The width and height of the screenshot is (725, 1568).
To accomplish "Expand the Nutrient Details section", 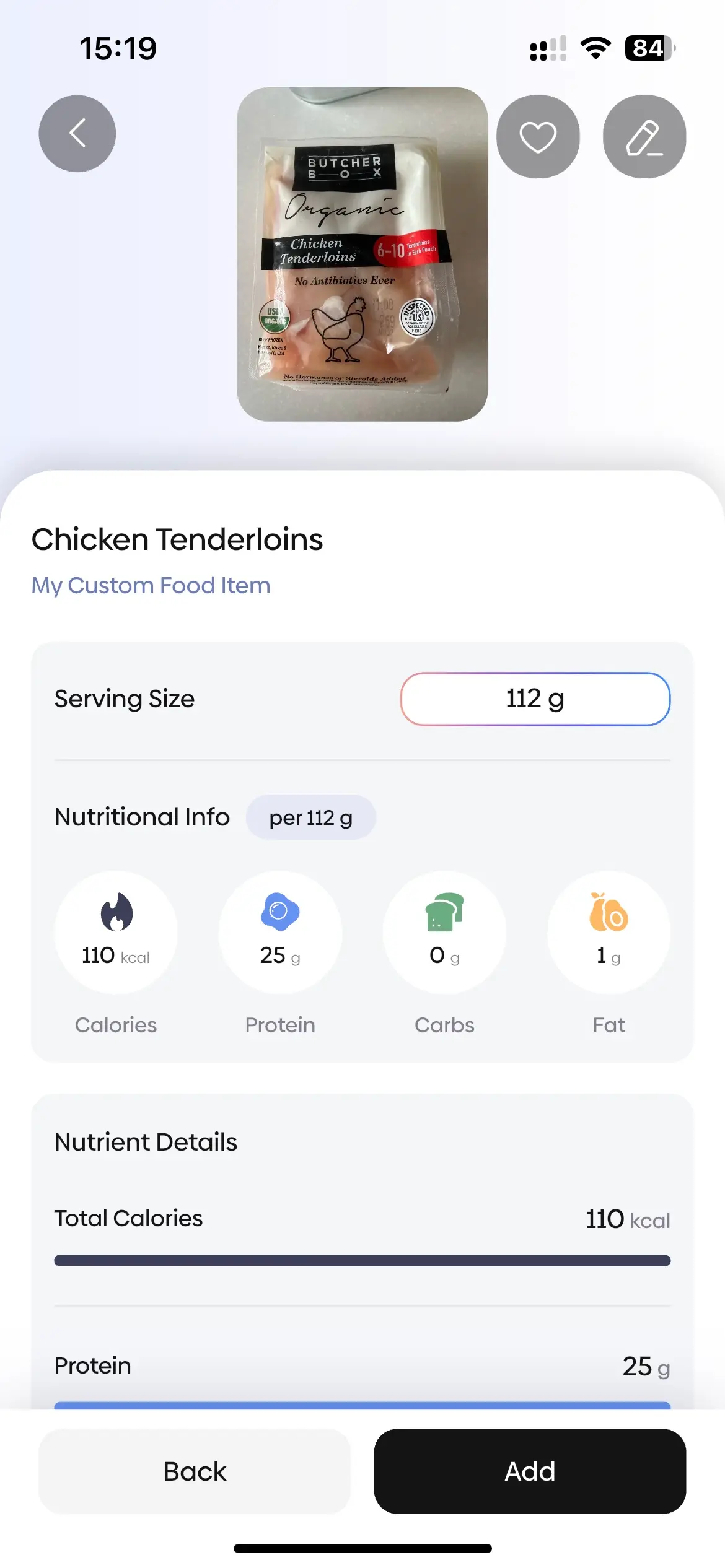I will pos(146,1141).
